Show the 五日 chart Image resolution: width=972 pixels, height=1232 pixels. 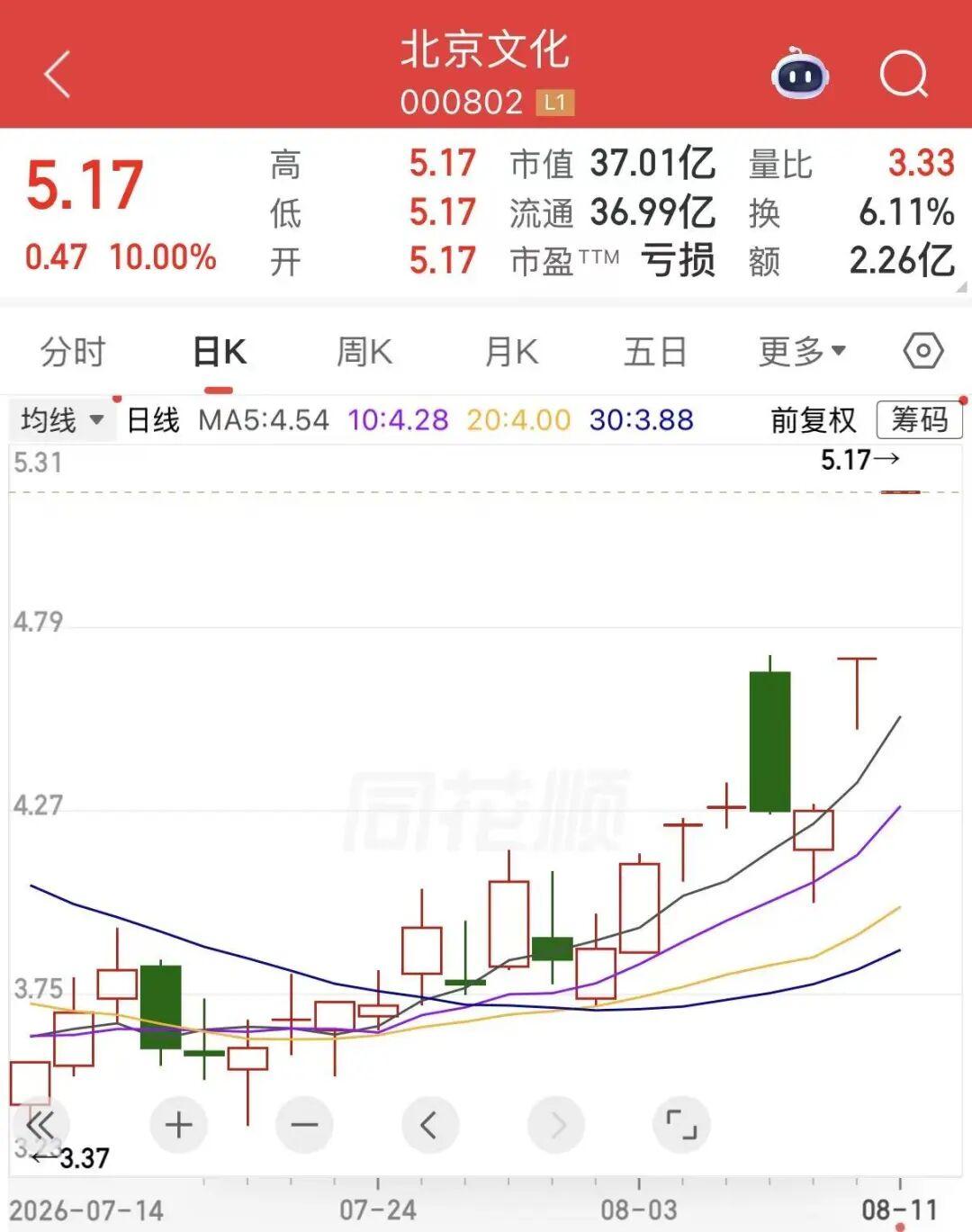[x=655, y=352]
